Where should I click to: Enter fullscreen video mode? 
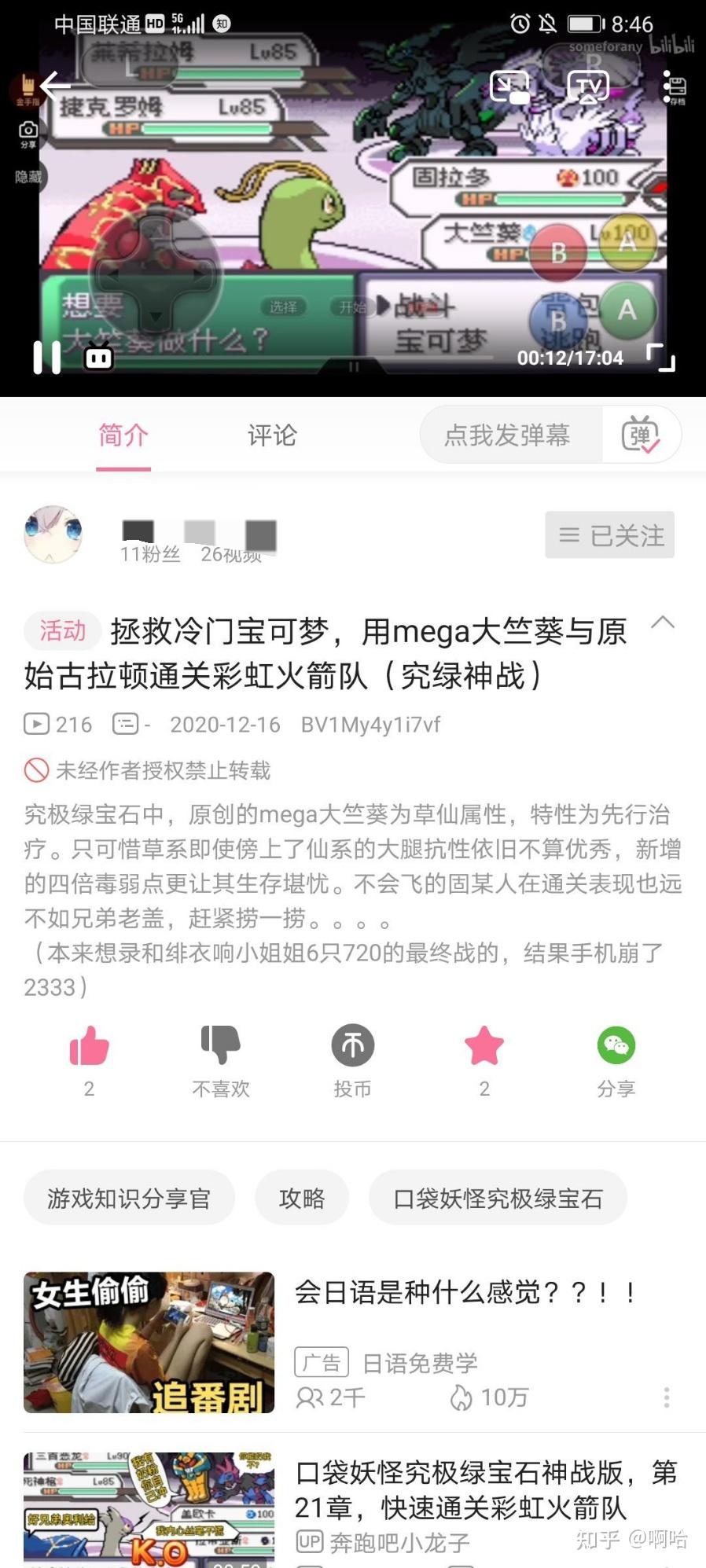660,358
